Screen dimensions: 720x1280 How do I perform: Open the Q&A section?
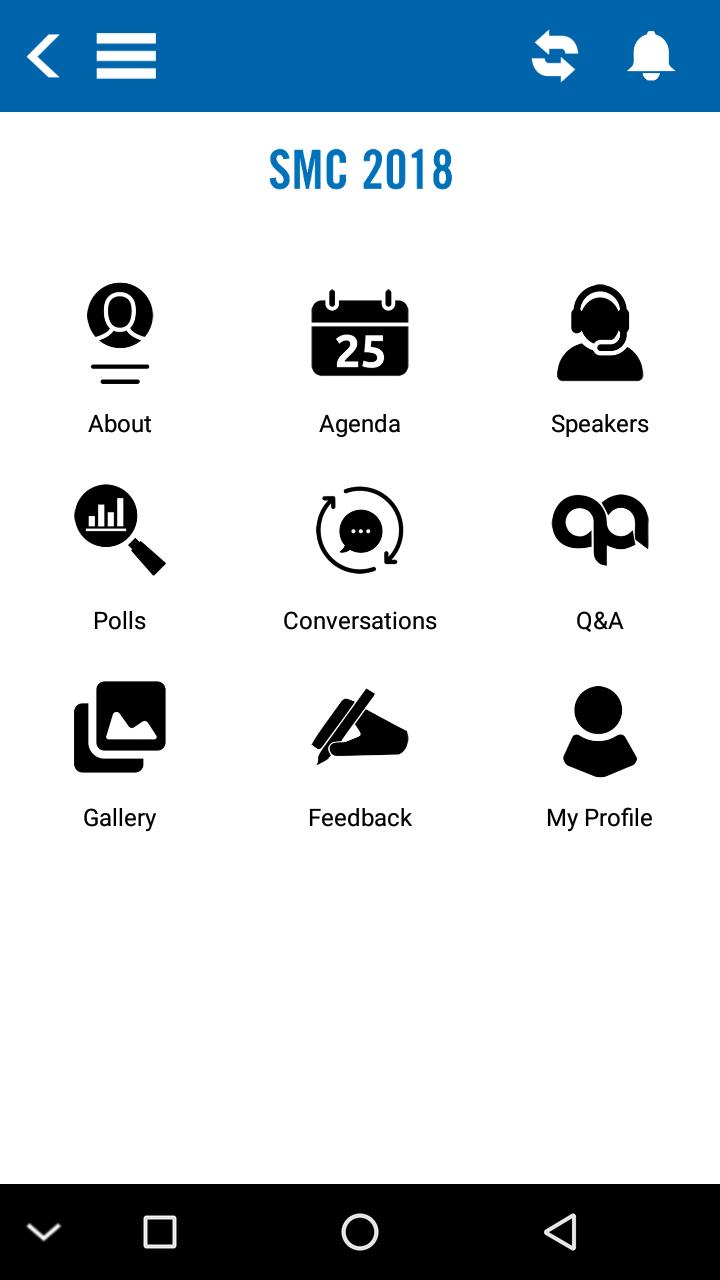(600, 558)
